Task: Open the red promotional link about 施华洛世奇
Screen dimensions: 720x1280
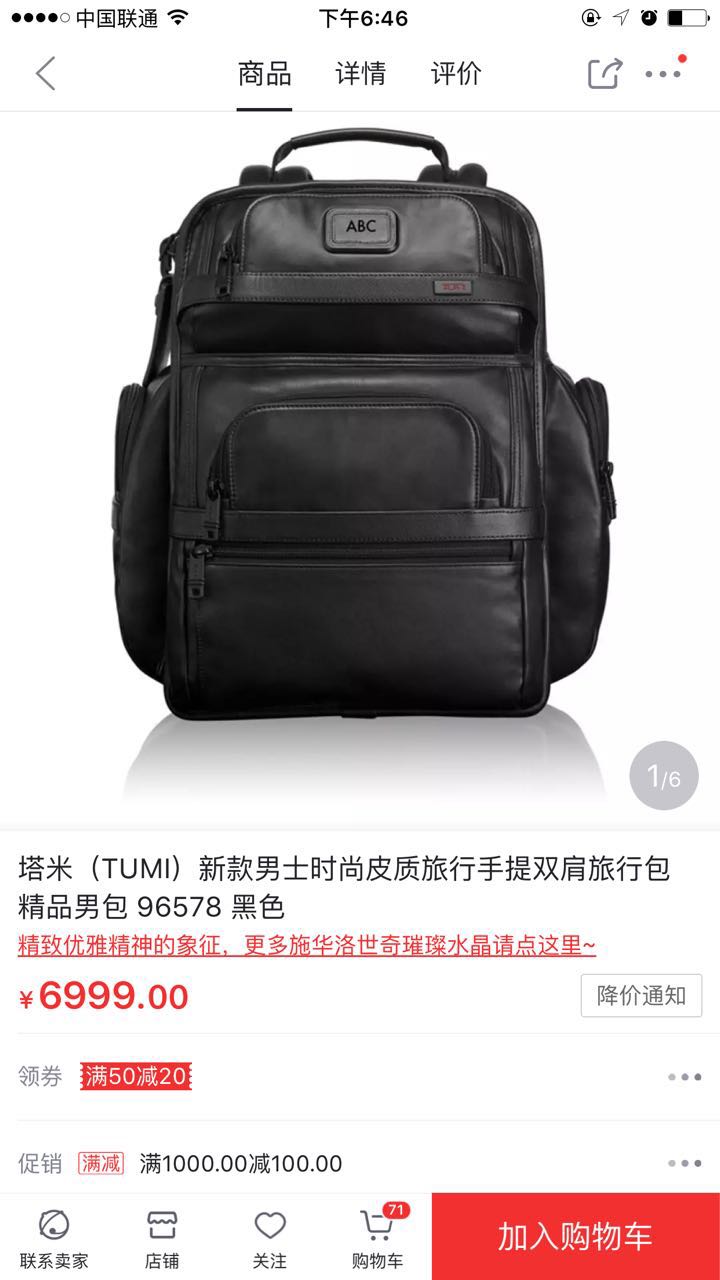Action: coord(307,946)
